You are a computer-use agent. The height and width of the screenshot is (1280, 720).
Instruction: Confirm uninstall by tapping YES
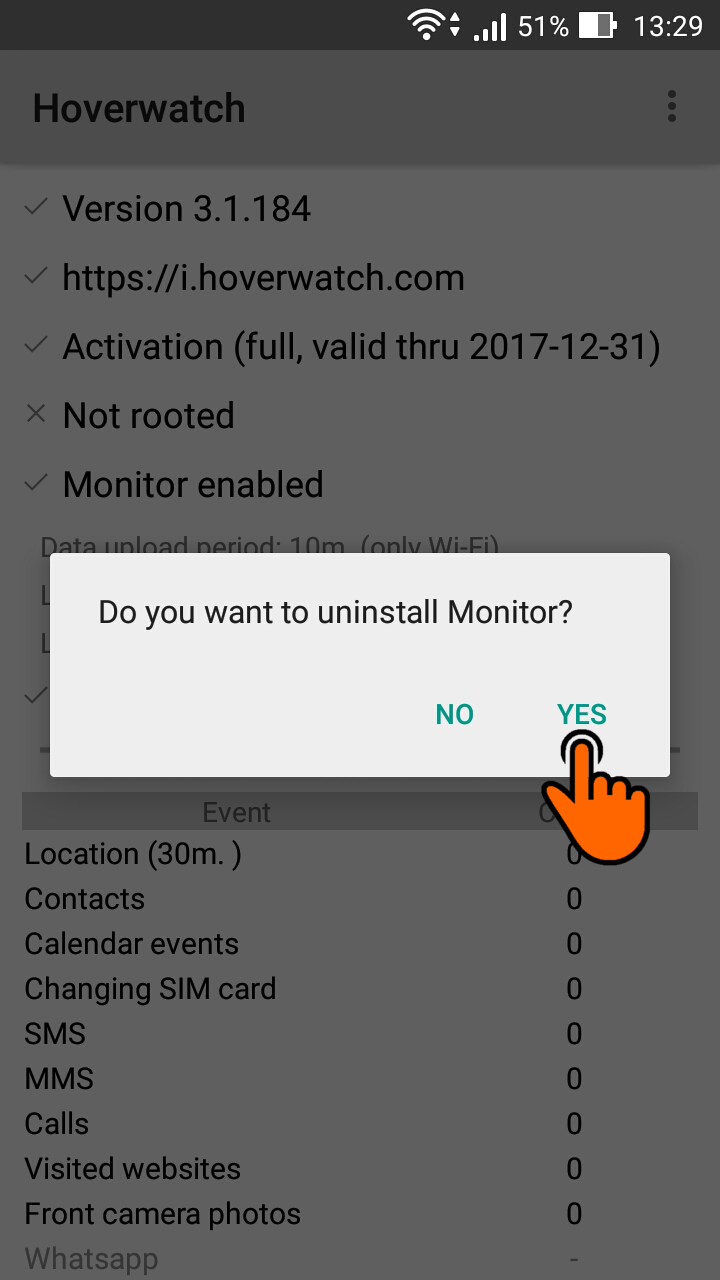point(582,714)
